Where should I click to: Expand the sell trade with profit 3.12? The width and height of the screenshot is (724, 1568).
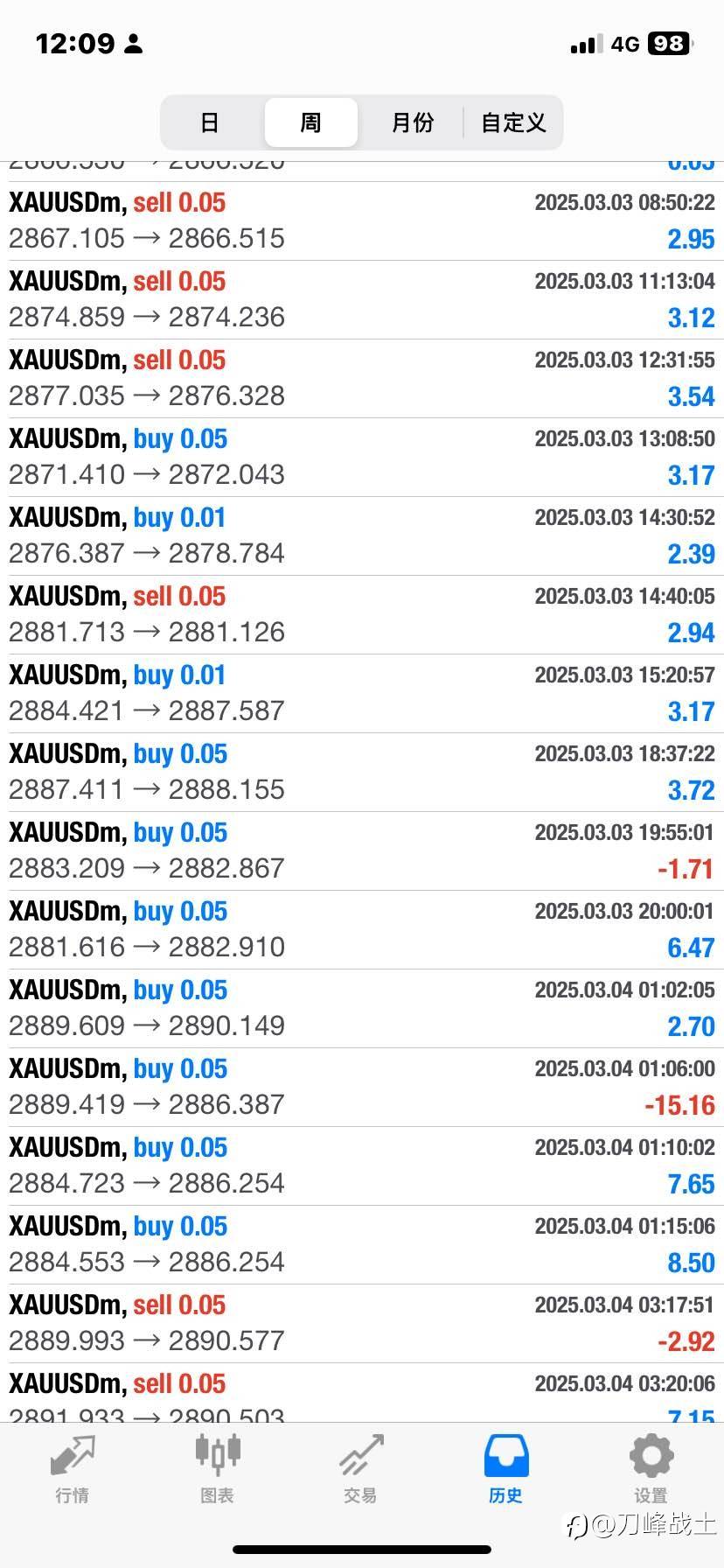[x=362, y=299]
